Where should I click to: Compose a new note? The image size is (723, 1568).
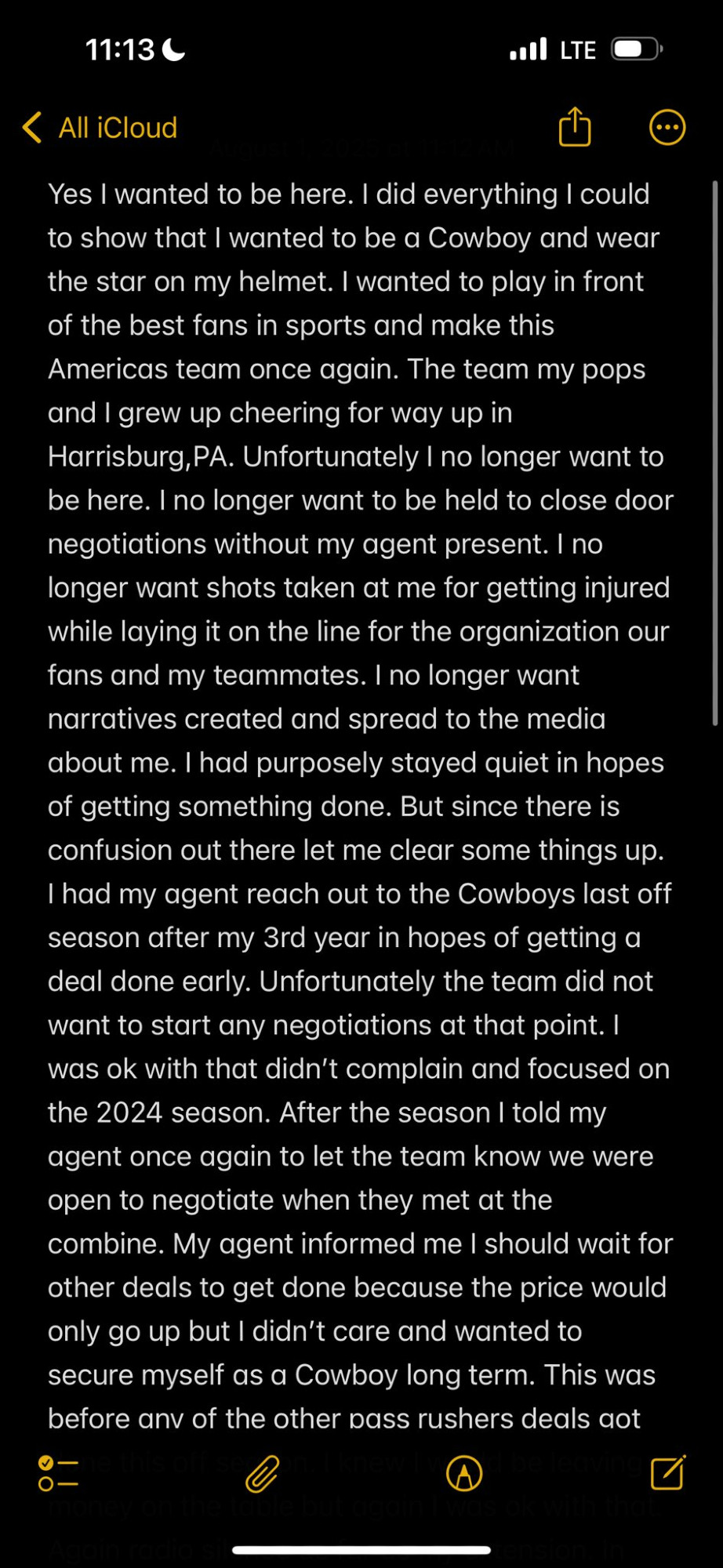coord(668,1472)
